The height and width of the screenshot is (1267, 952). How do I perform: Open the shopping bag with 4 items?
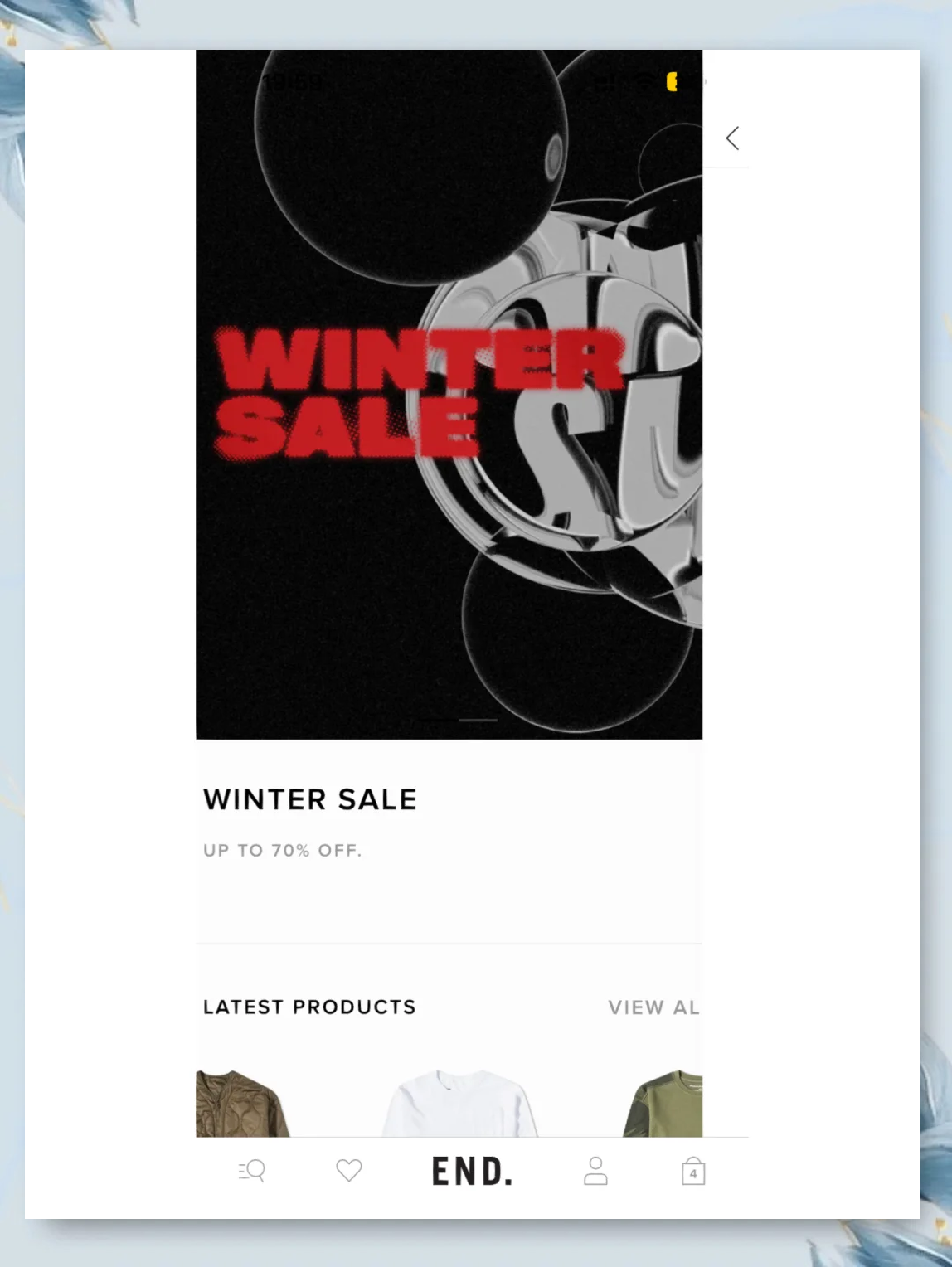click(693, 1172)
